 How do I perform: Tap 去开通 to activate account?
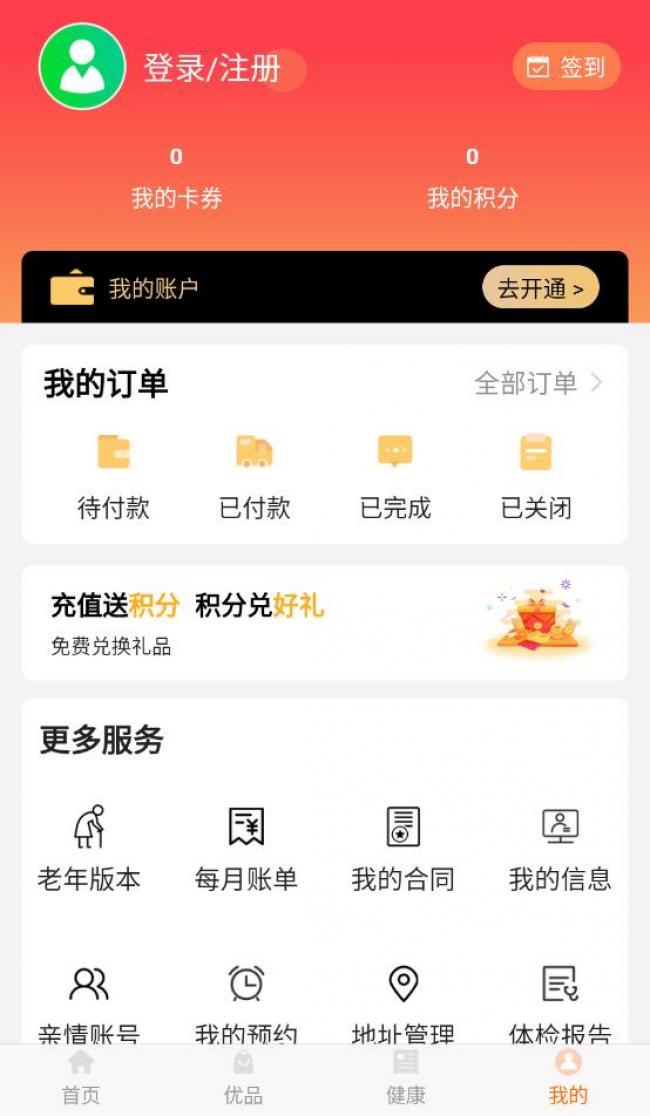(540, 288)
